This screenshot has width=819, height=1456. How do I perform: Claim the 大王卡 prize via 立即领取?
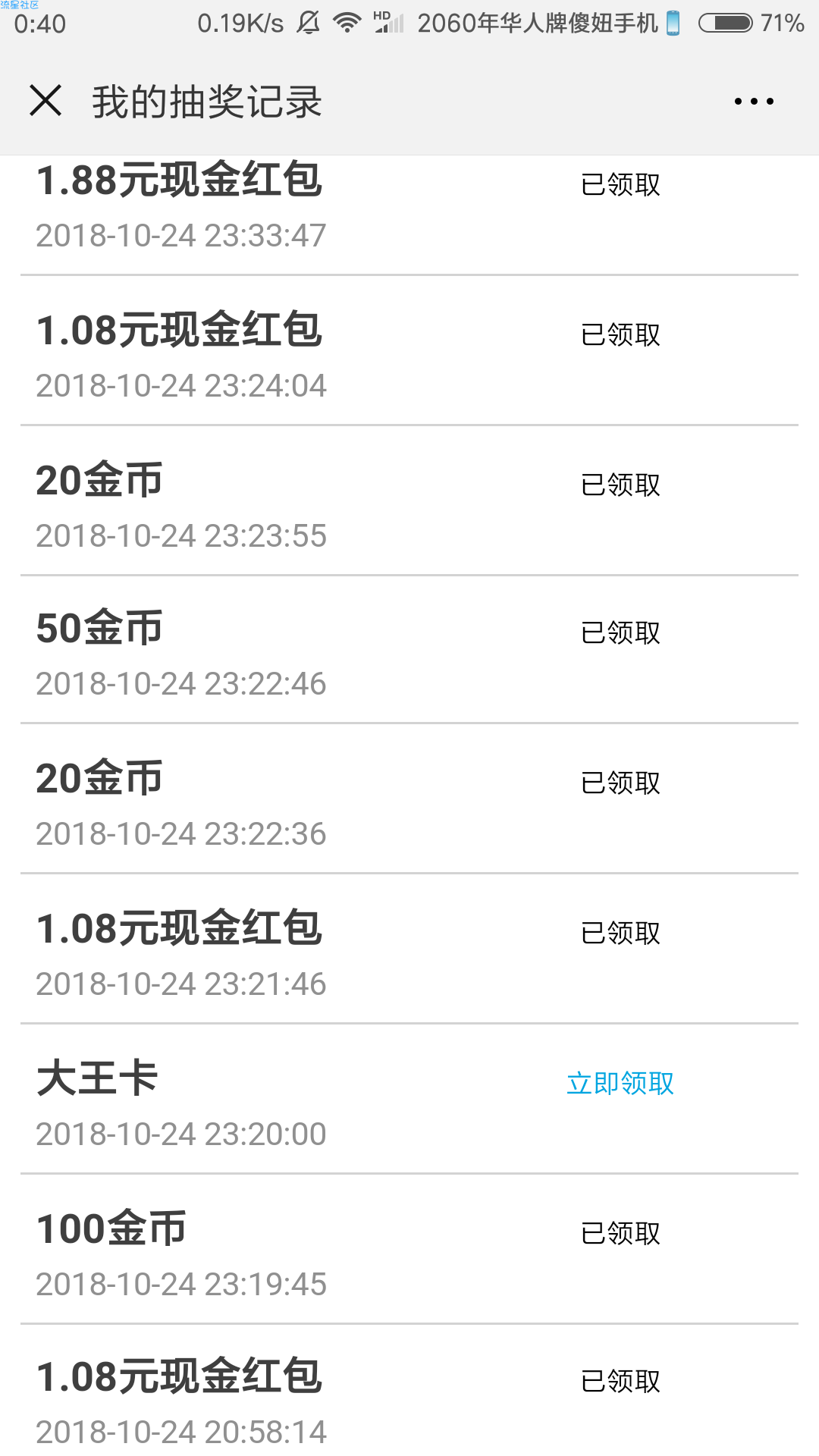tap(620, 1083)
